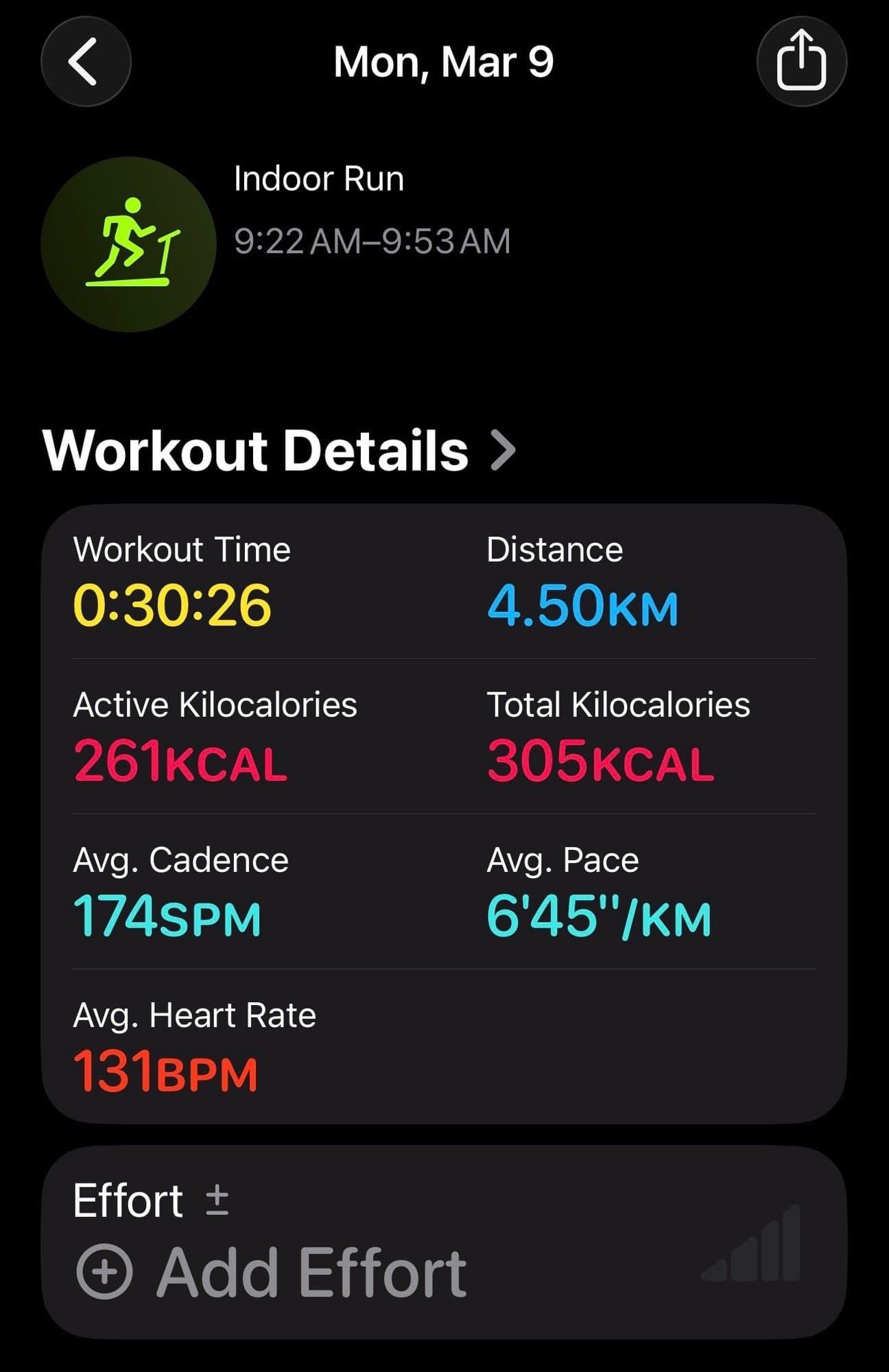Viewport: 889px width, 1372px height.
Task: Go back using the arrow button
Action: (86, 62)
